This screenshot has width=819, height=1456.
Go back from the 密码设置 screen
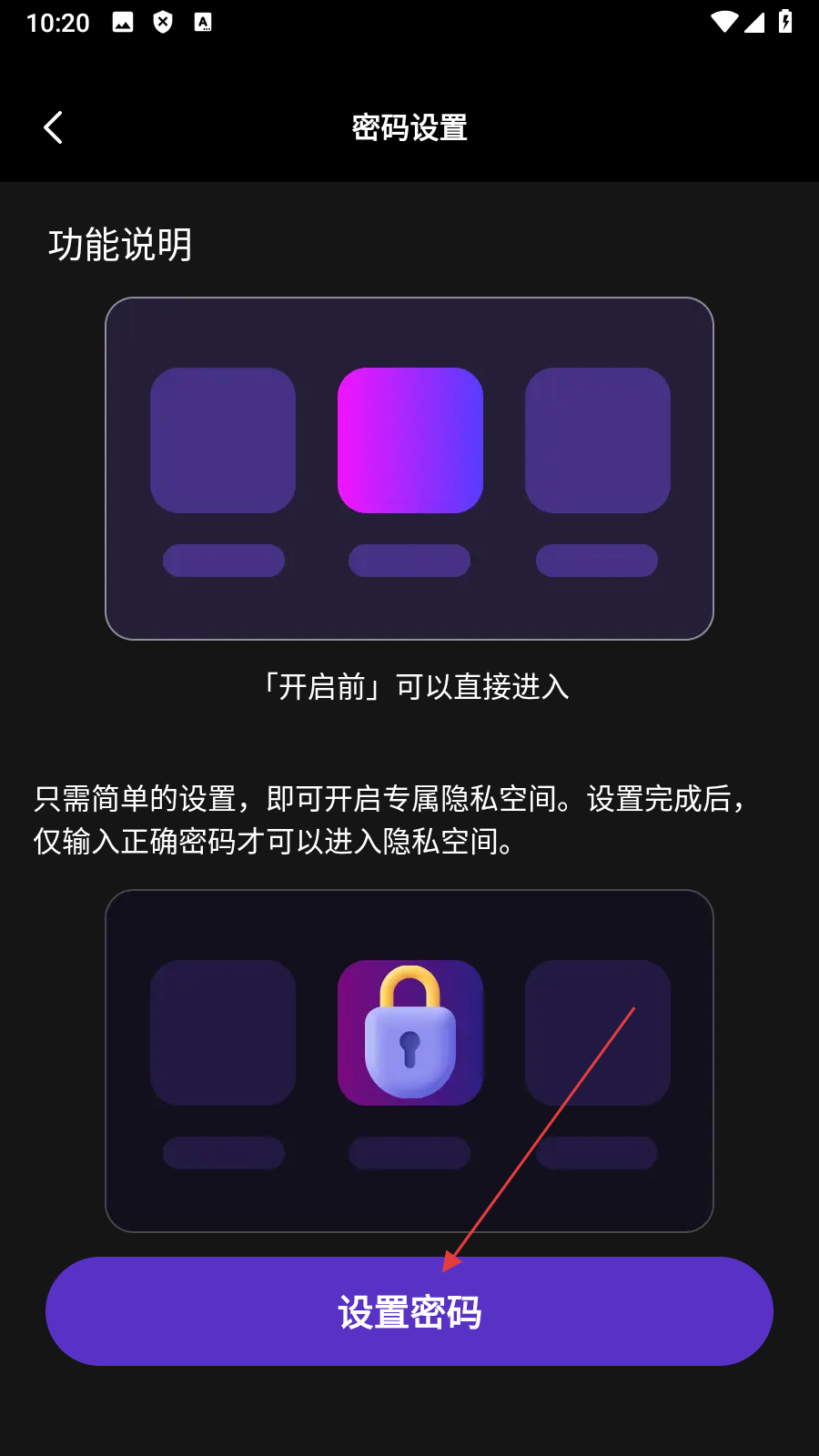point(54,127)
